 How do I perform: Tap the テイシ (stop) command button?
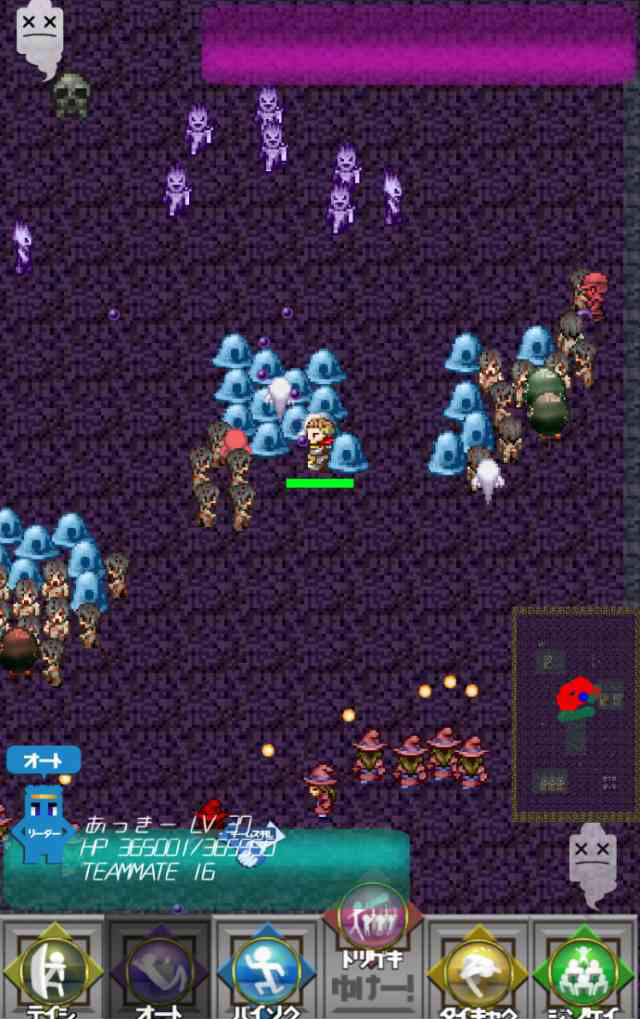[x=52, y=970]
